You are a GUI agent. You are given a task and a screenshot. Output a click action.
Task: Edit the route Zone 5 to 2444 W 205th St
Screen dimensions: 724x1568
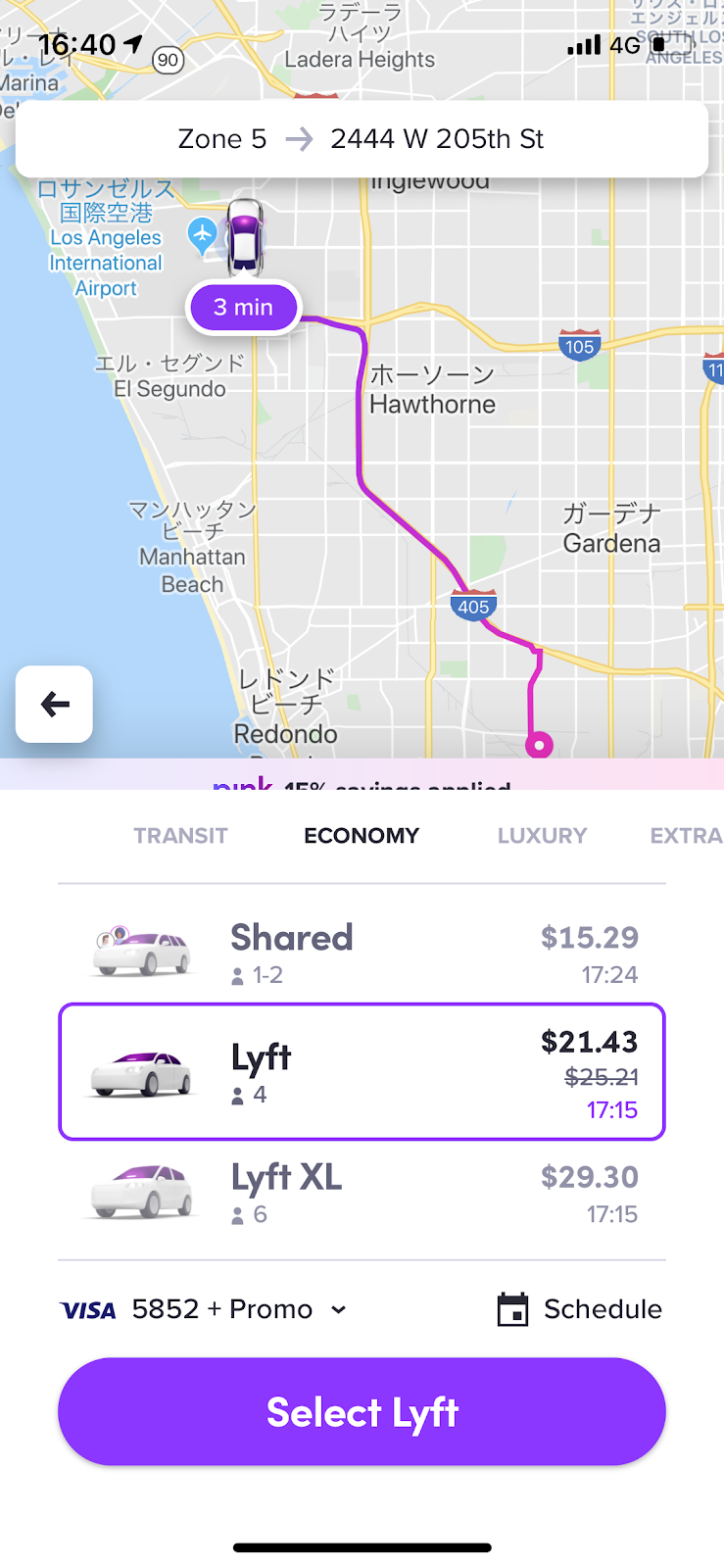362,139
